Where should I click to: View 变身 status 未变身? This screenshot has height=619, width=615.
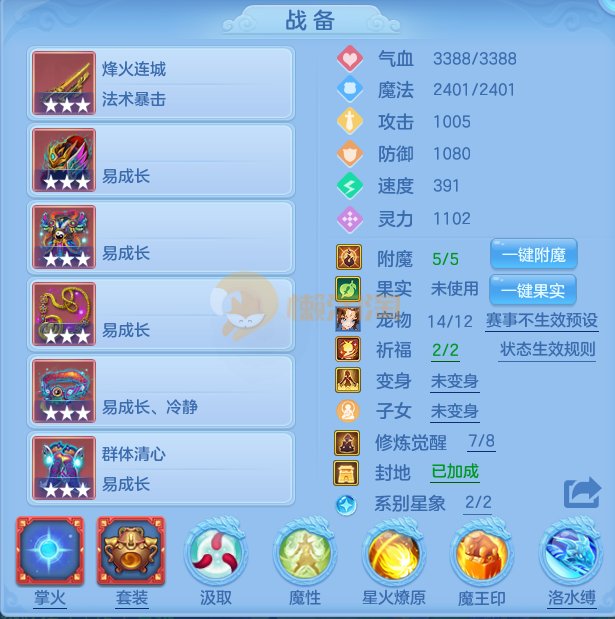(x=454, y=381)
